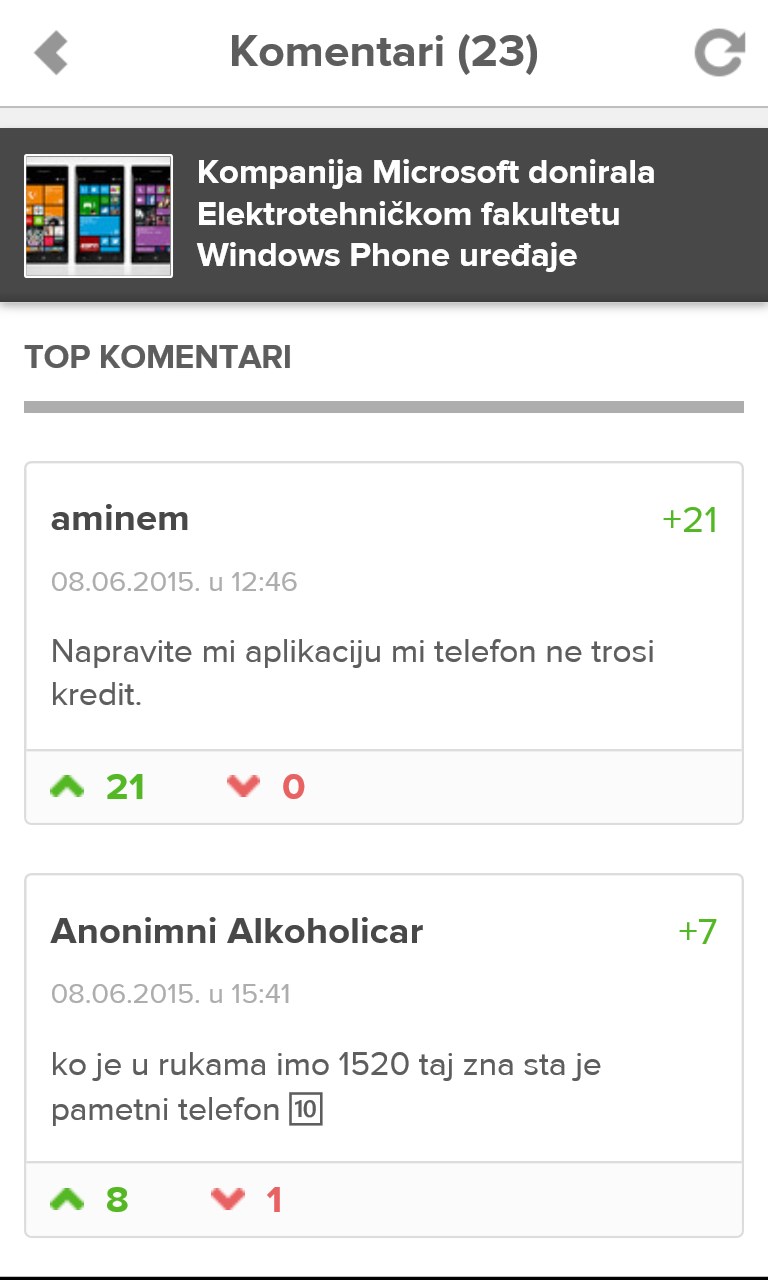Upvote aminem's comment
Viewport: 768px width, 1280px height.
69,787
